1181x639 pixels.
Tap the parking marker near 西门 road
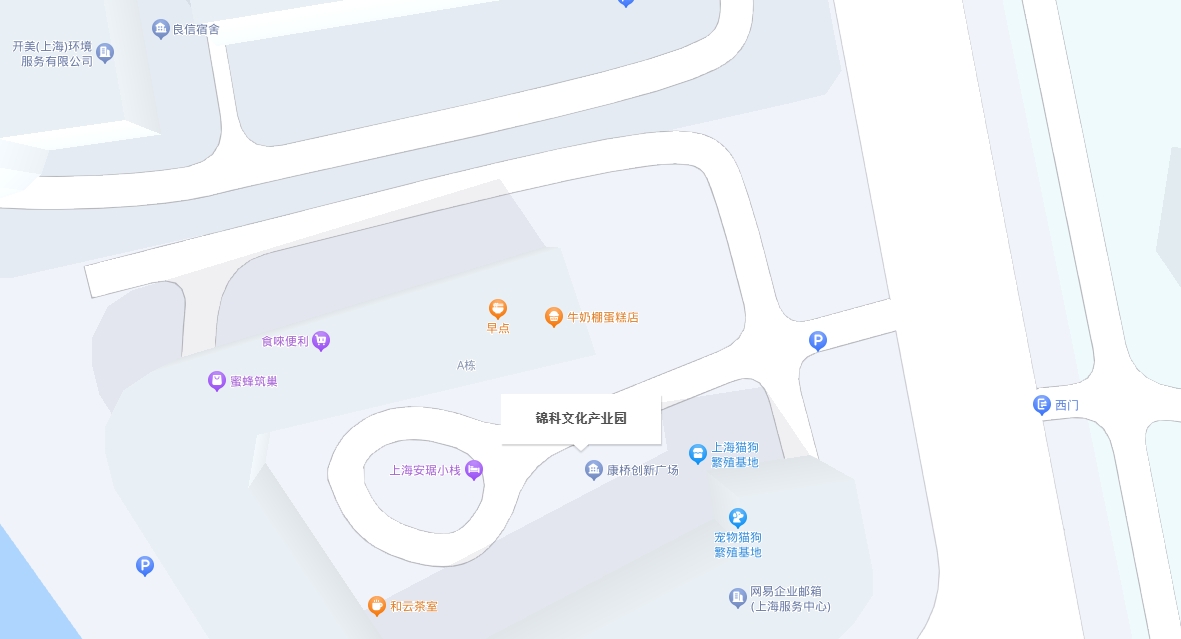[818, 341]
